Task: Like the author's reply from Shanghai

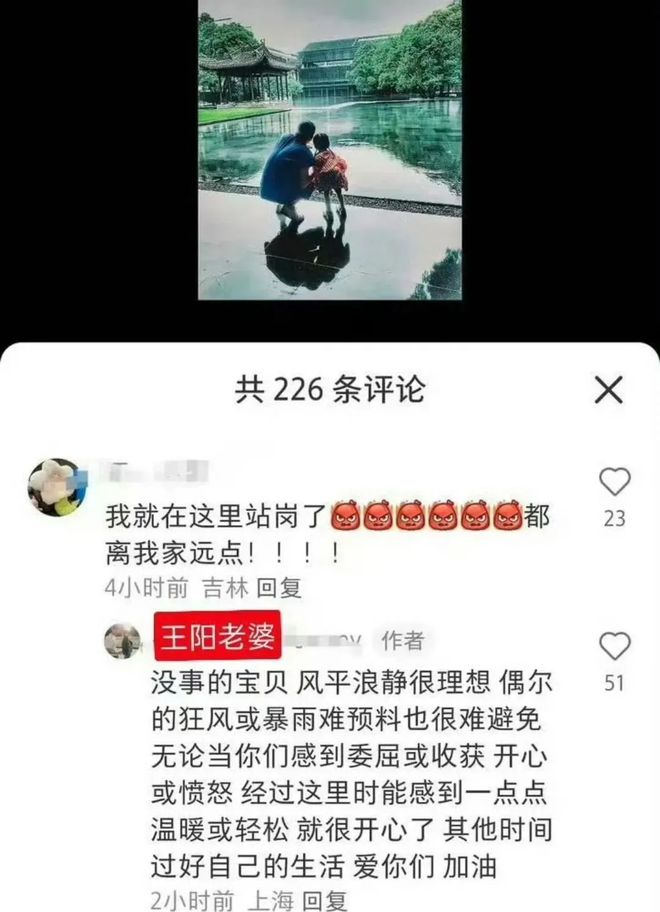Action: pos(615,647)
